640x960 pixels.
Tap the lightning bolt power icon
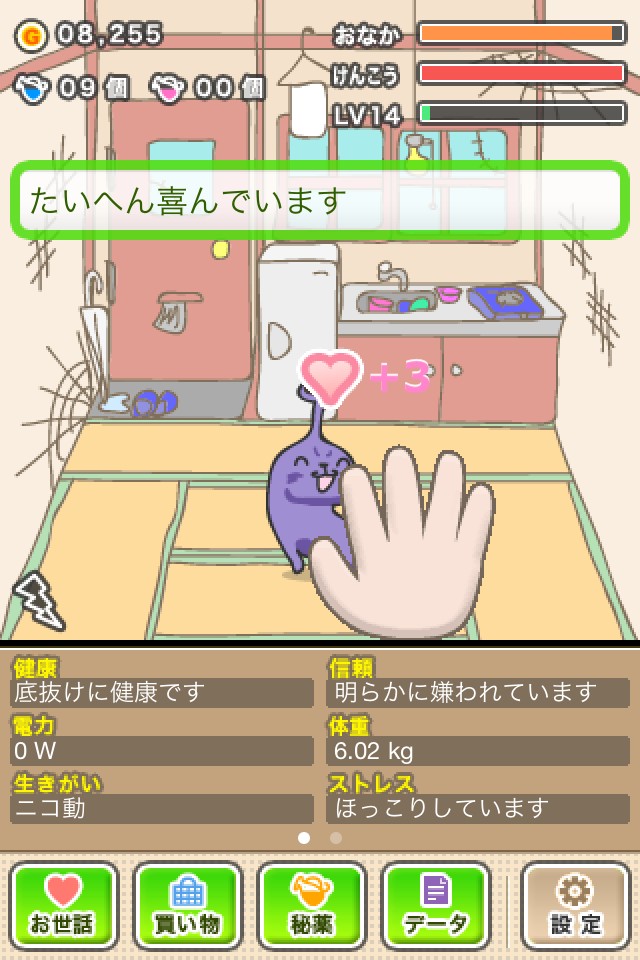38,600
